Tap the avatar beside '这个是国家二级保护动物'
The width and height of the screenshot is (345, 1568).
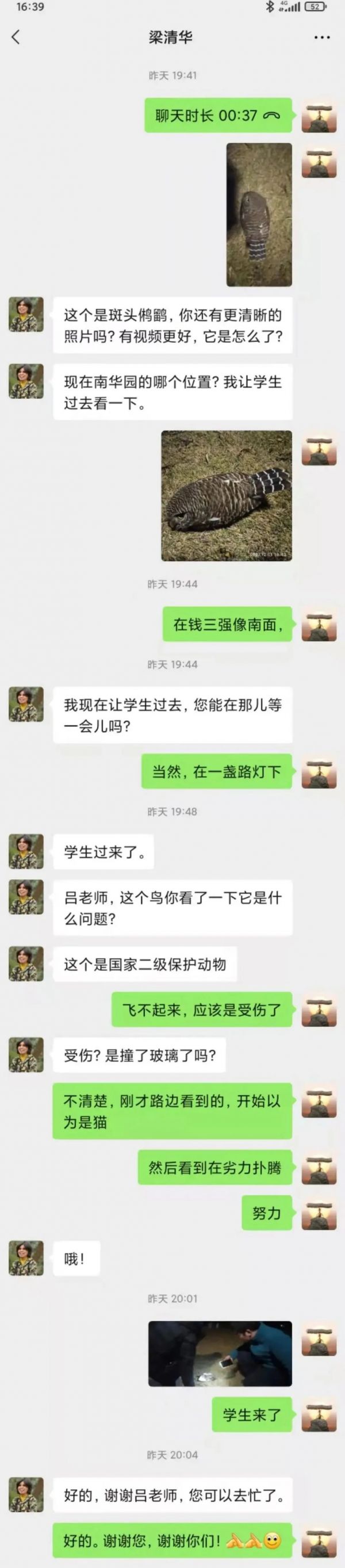point(26,963)
